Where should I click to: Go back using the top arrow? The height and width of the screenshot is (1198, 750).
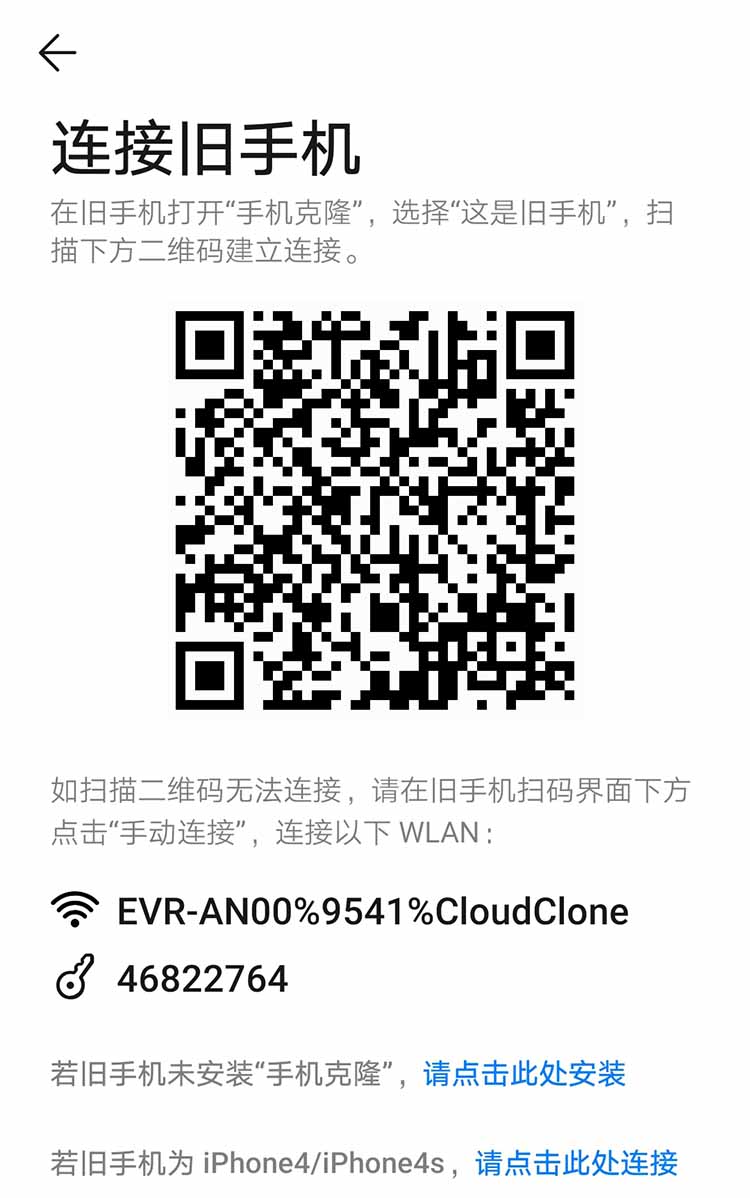coord(57,53)
